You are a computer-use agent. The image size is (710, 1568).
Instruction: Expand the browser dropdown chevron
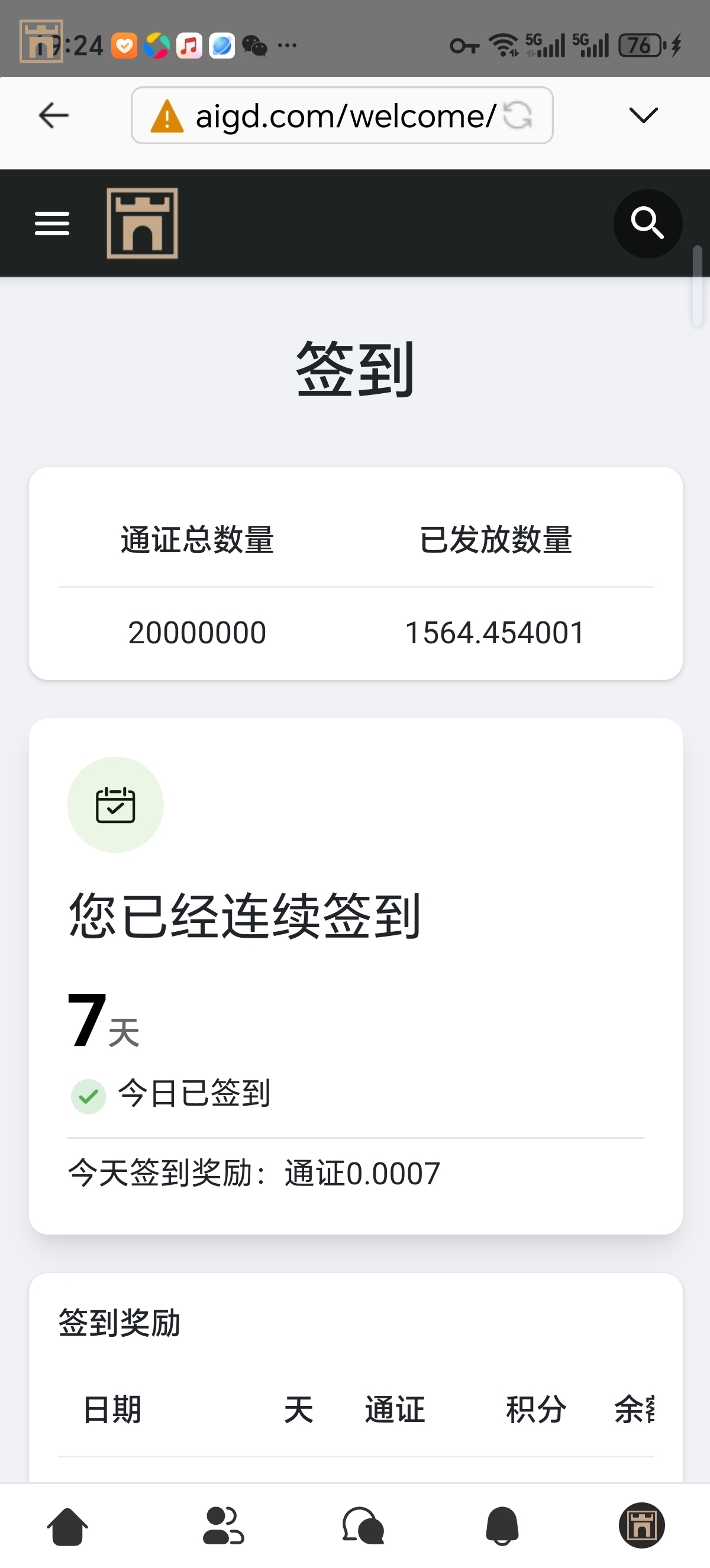(x=643, y=115)
